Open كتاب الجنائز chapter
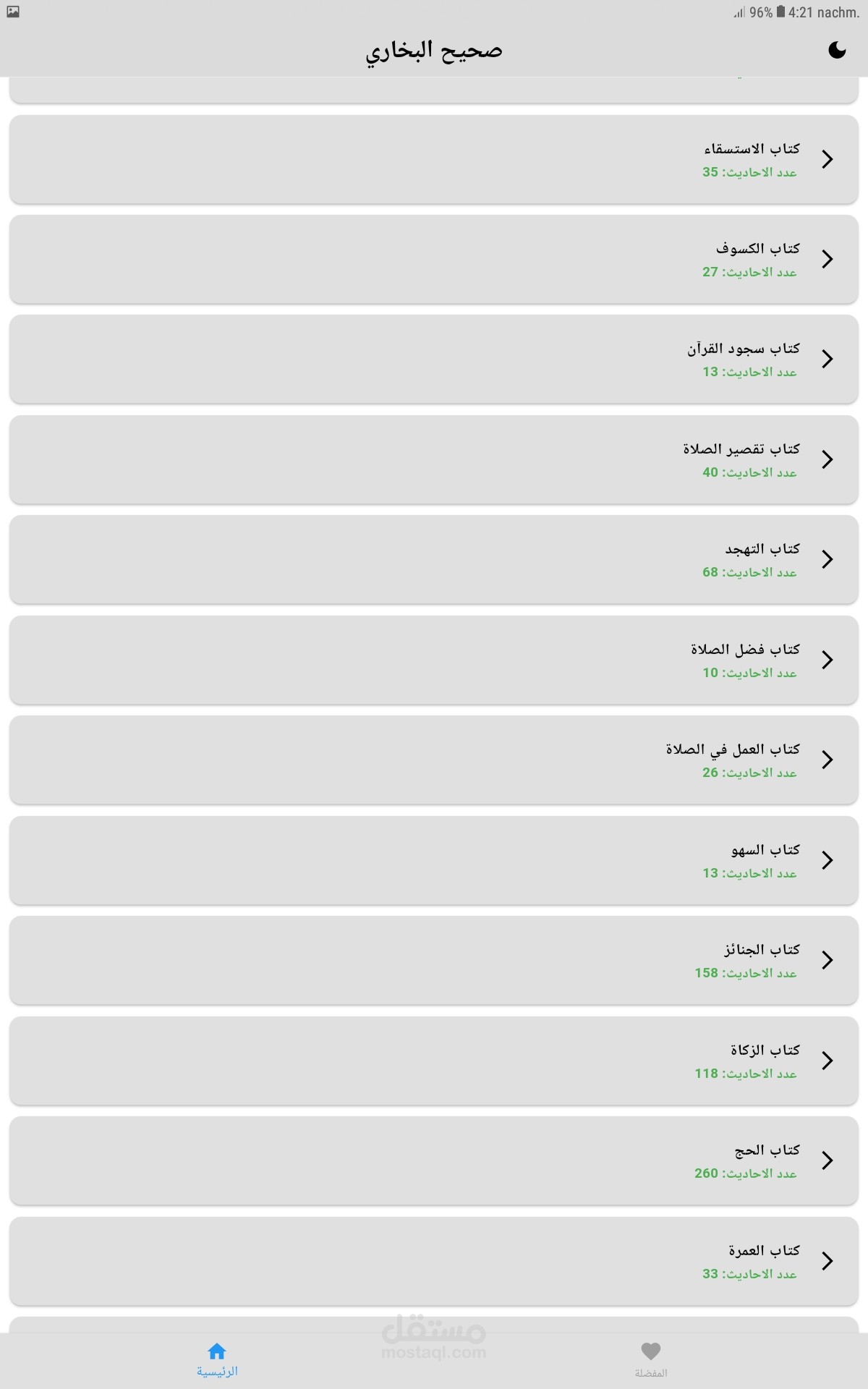 434,961
